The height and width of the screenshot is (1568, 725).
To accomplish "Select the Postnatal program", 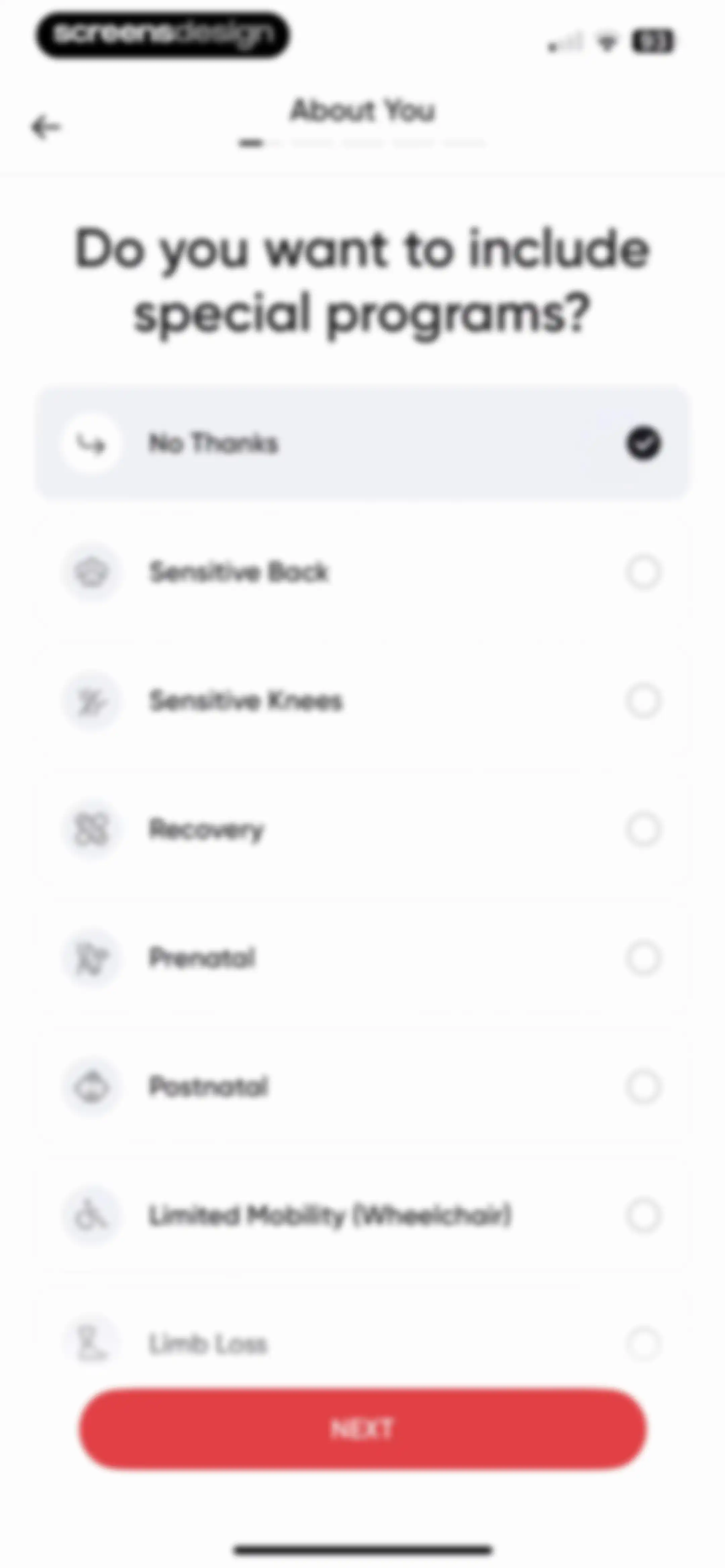I will pos(362,1087).
